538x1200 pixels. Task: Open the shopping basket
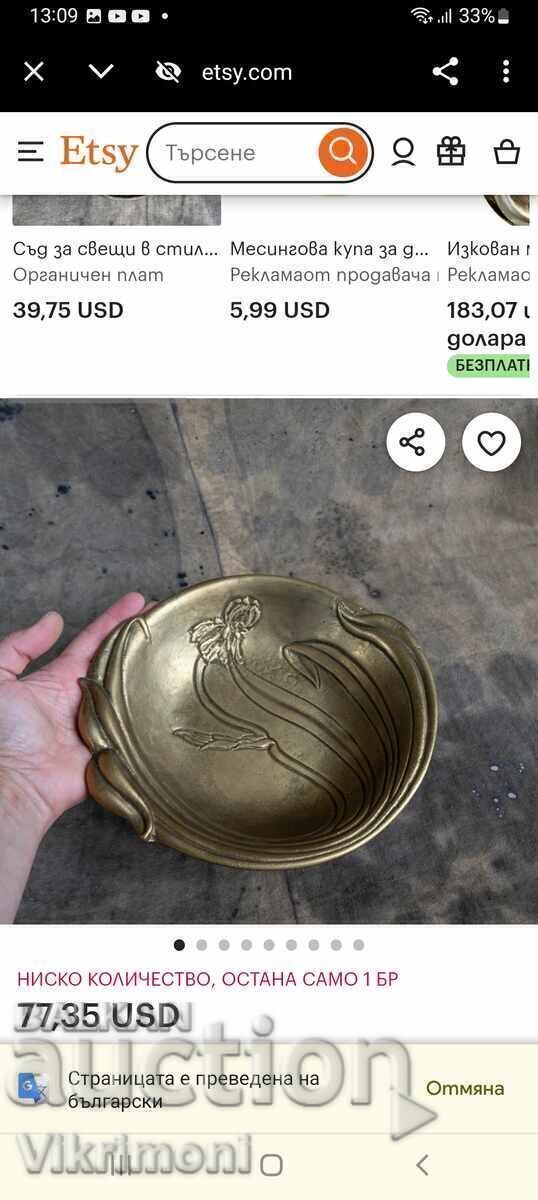[507, 152]
